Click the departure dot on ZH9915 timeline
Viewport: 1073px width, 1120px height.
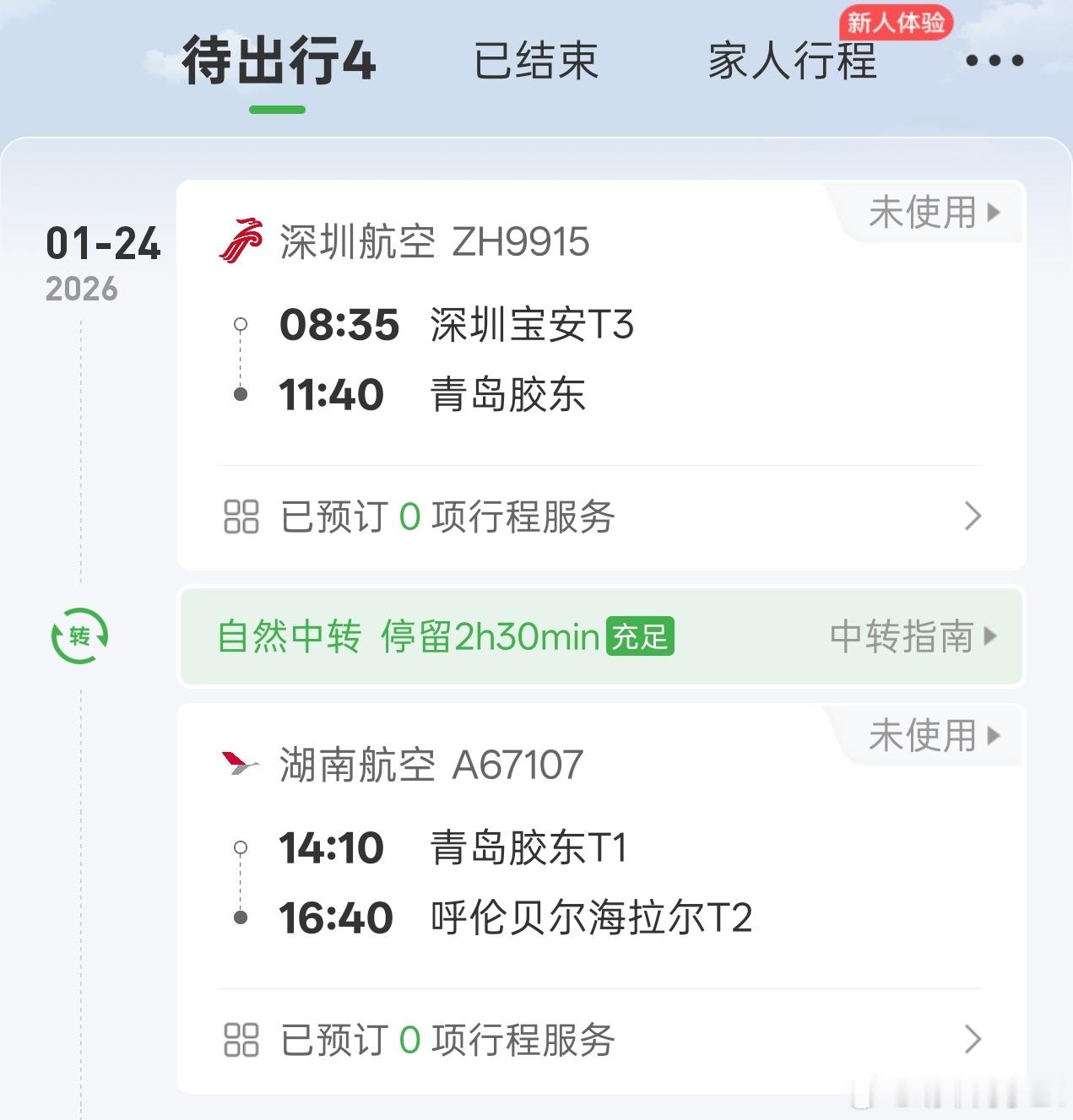[x=242, y=325]
